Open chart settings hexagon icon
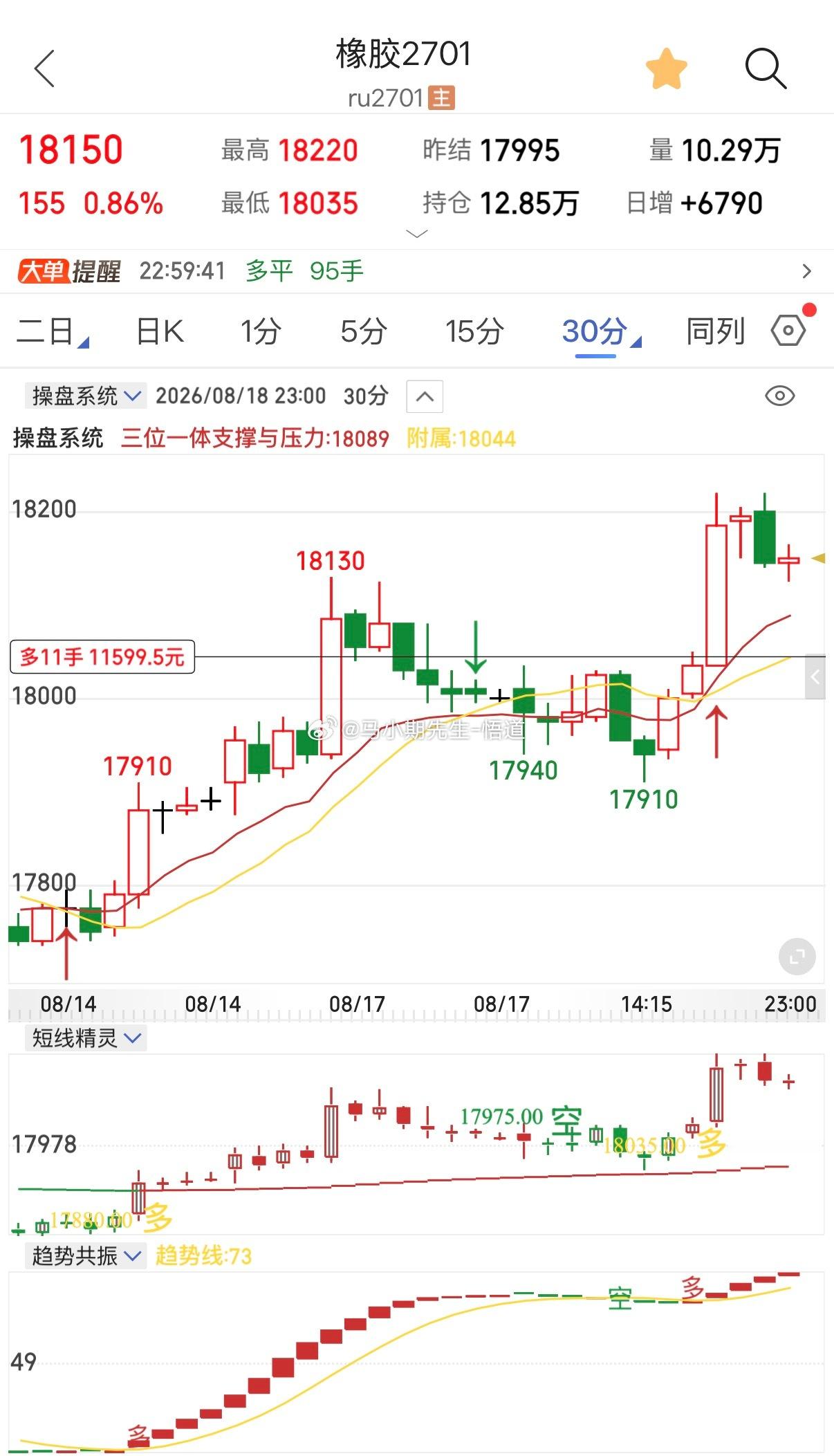834x1456 pixels. pyautogui.click(x=790, y=329)
